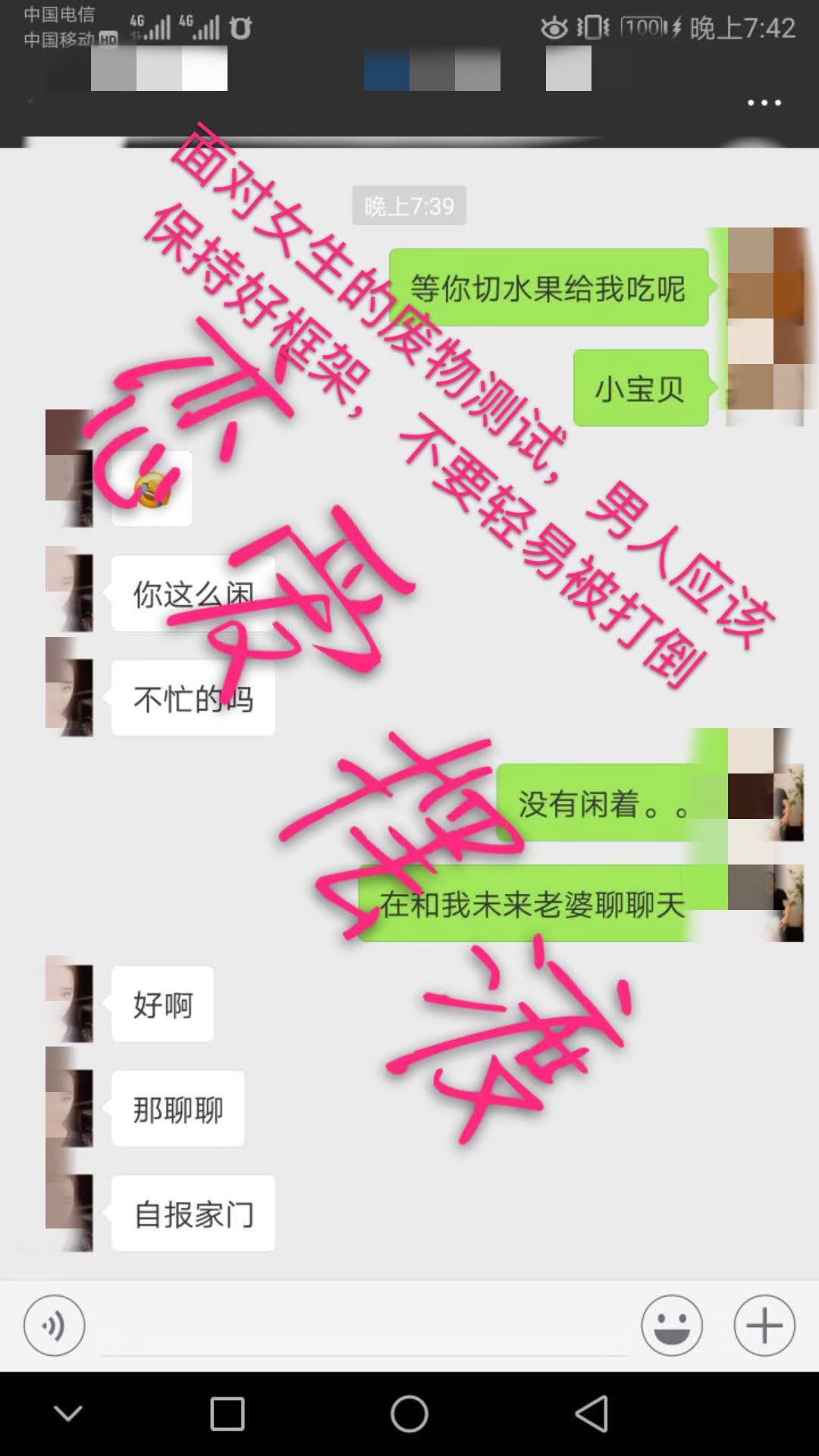The height and width of the screenshot is (1456, 819).
Task: Open the chat overflow menu
Action: [x=764, y=102]
